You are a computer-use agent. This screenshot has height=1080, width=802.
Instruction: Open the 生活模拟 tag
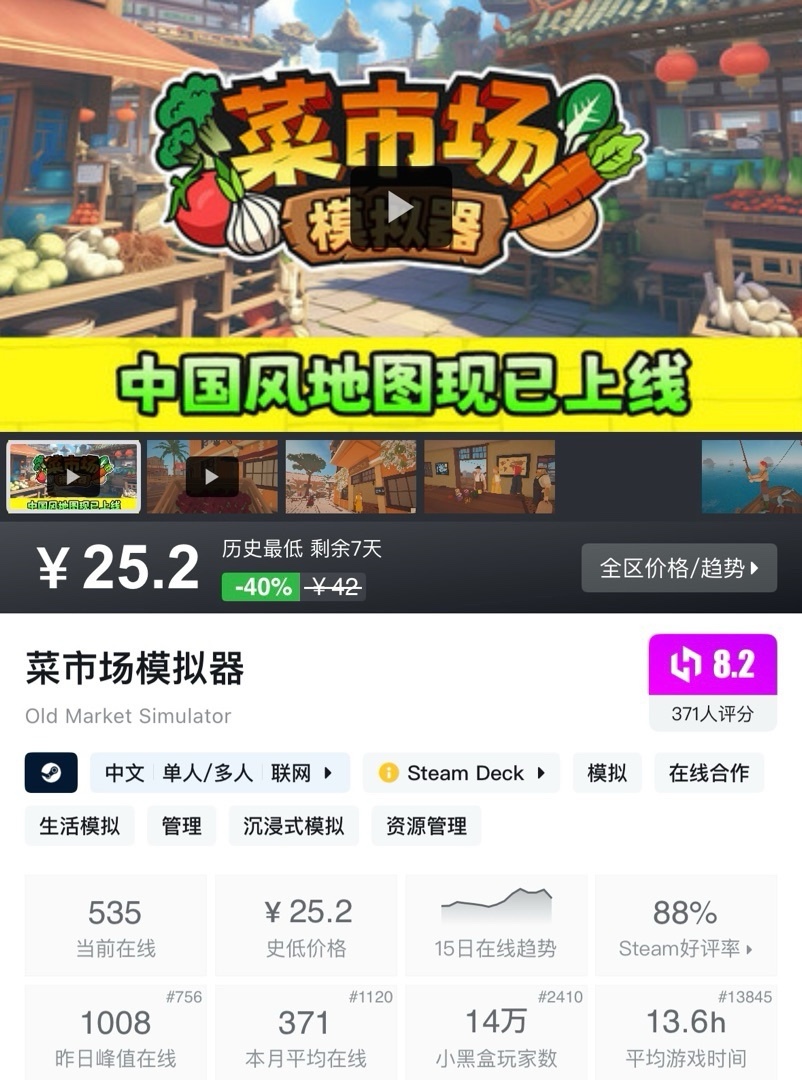(79, 826)
